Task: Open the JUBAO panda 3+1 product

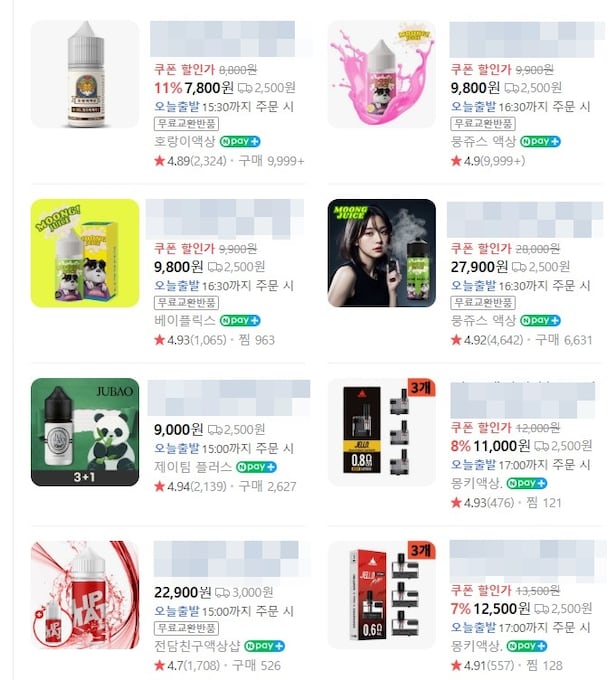Action: pos(85,431)
